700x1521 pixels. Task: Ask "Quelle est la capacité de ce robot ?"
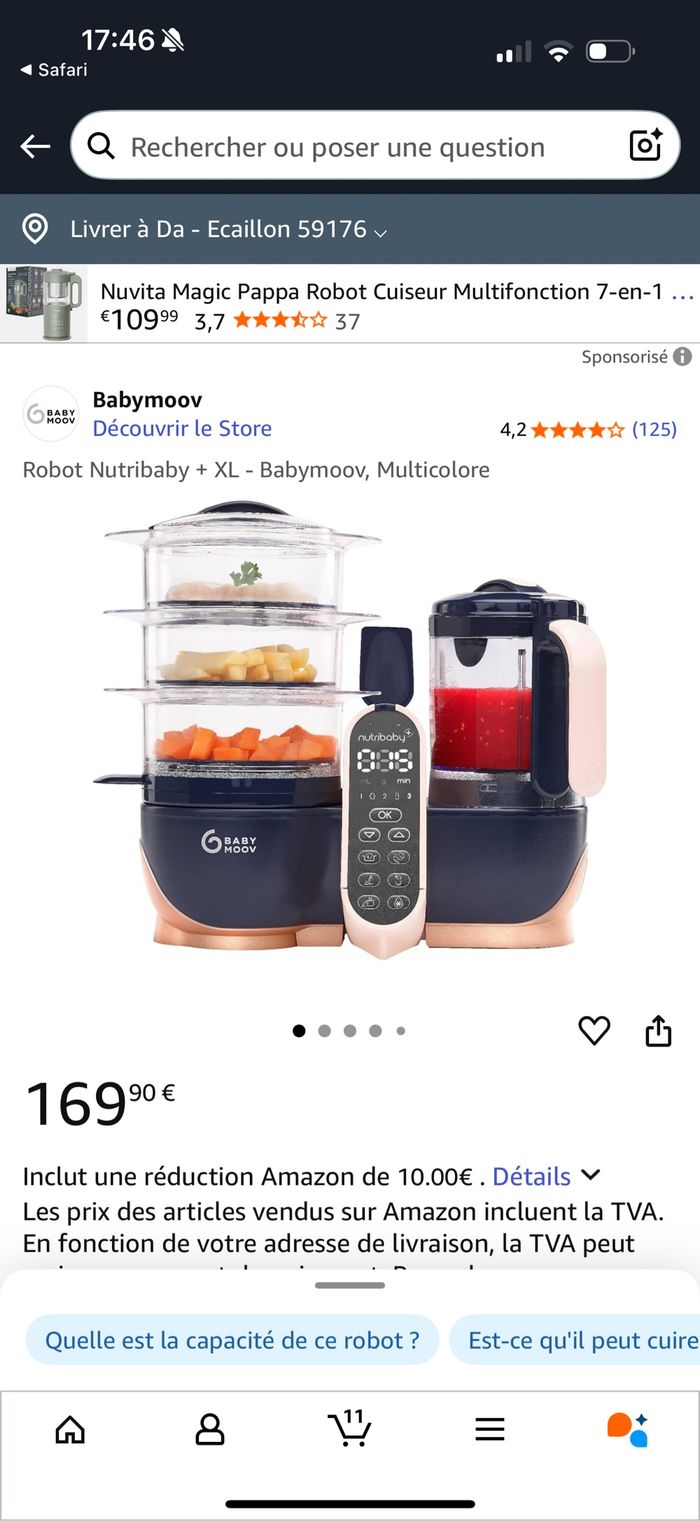tap(232, 1340)
